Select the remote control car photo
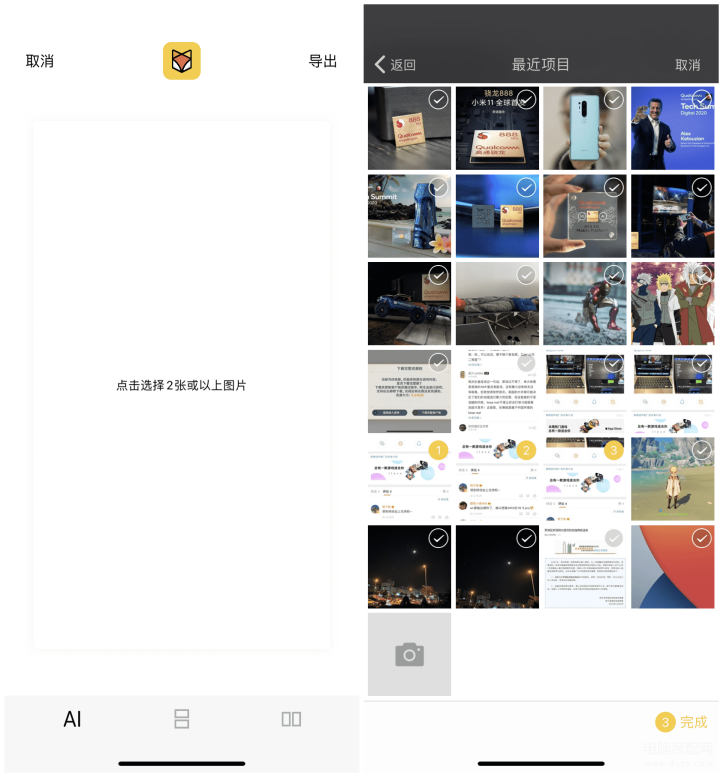This screenshot has height=777, width=723. tap(409, 303)
